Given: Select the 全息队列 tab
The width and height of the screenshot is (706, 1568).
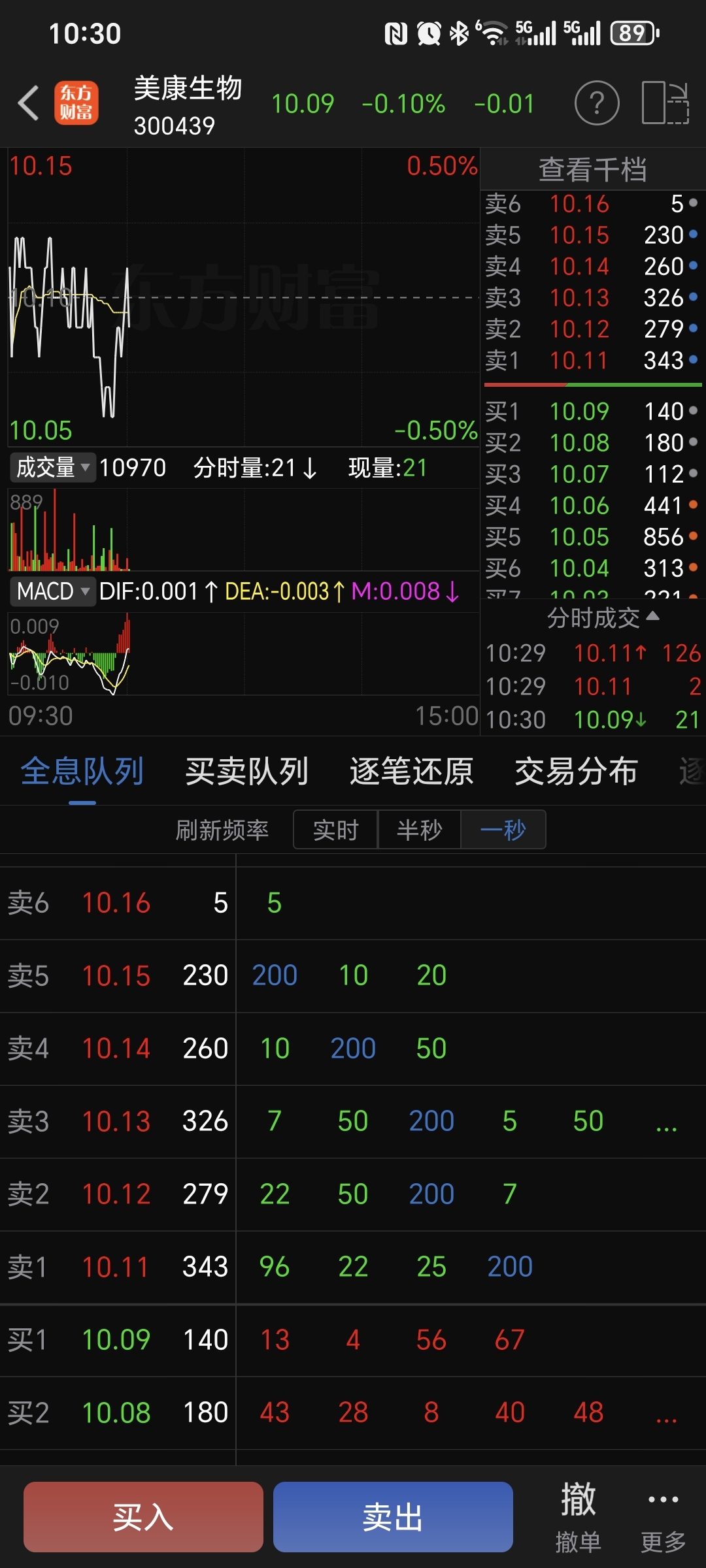Looking at the screenshot, I should coord(82,772).
